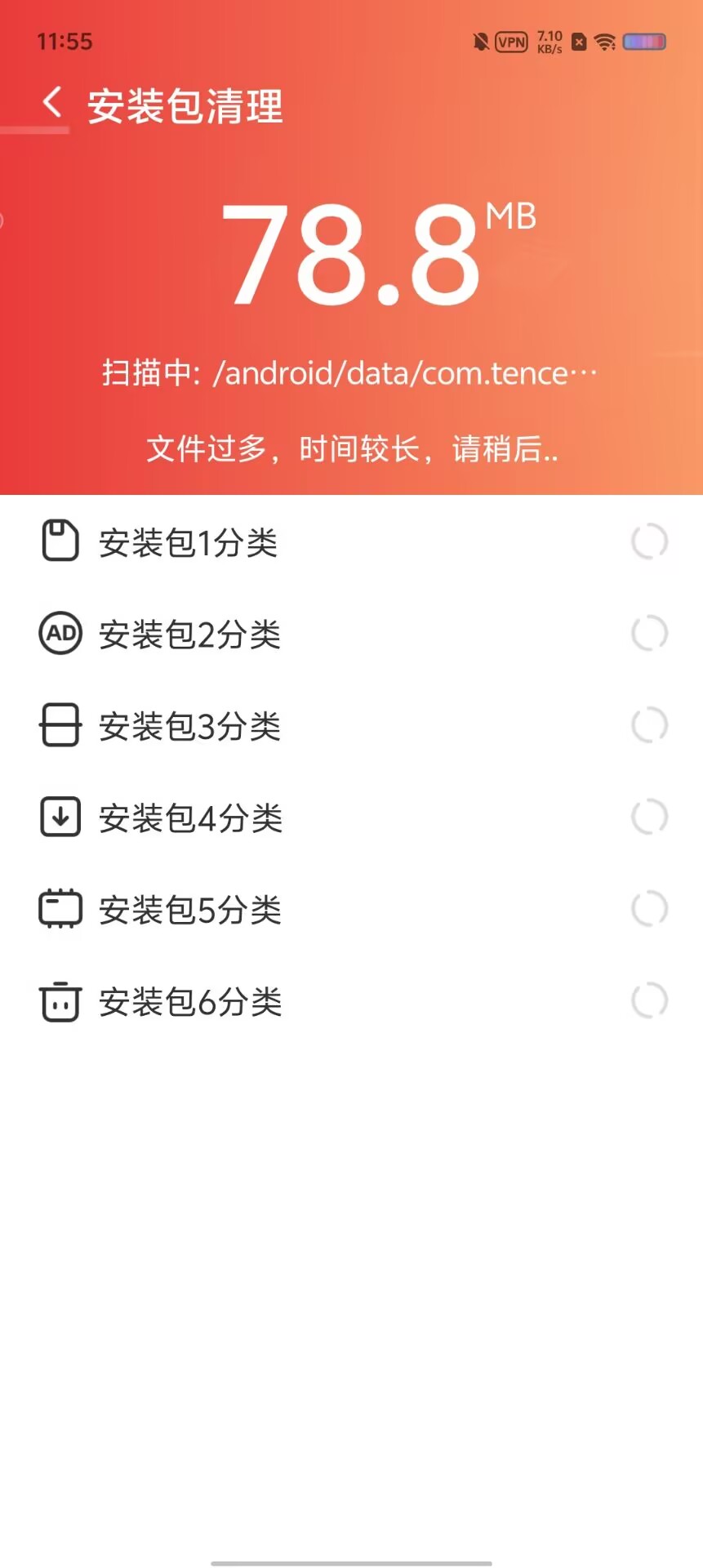Open the 安装包2分类 row

click(189, 634)
